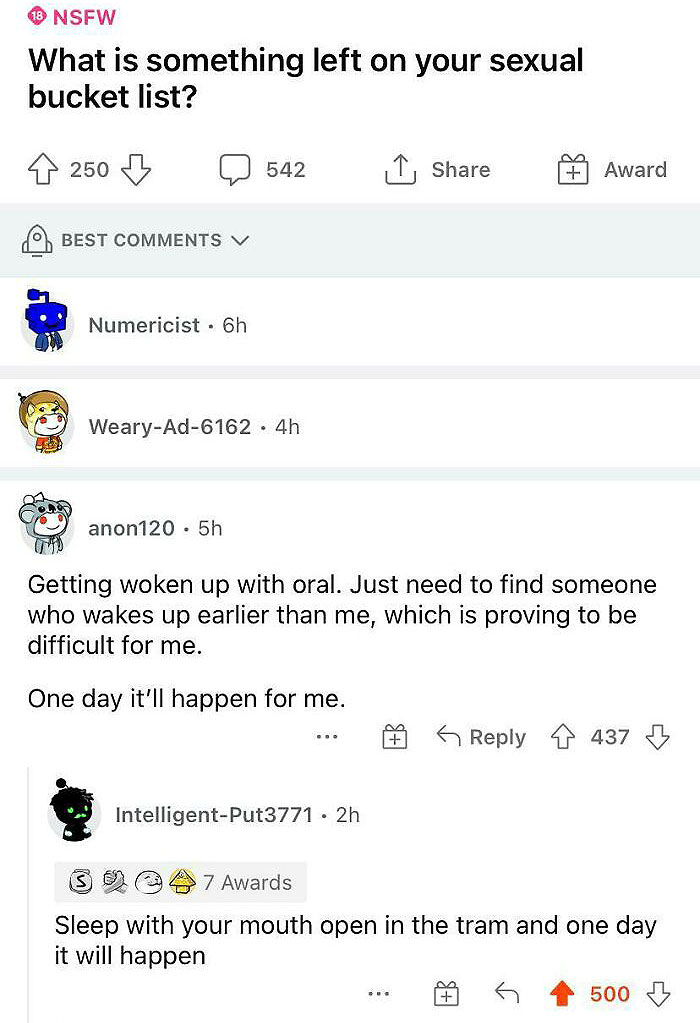Open the post's 542 comments
The width and height of the screenshot is (700, 1023).
click(x=263, y=170)
